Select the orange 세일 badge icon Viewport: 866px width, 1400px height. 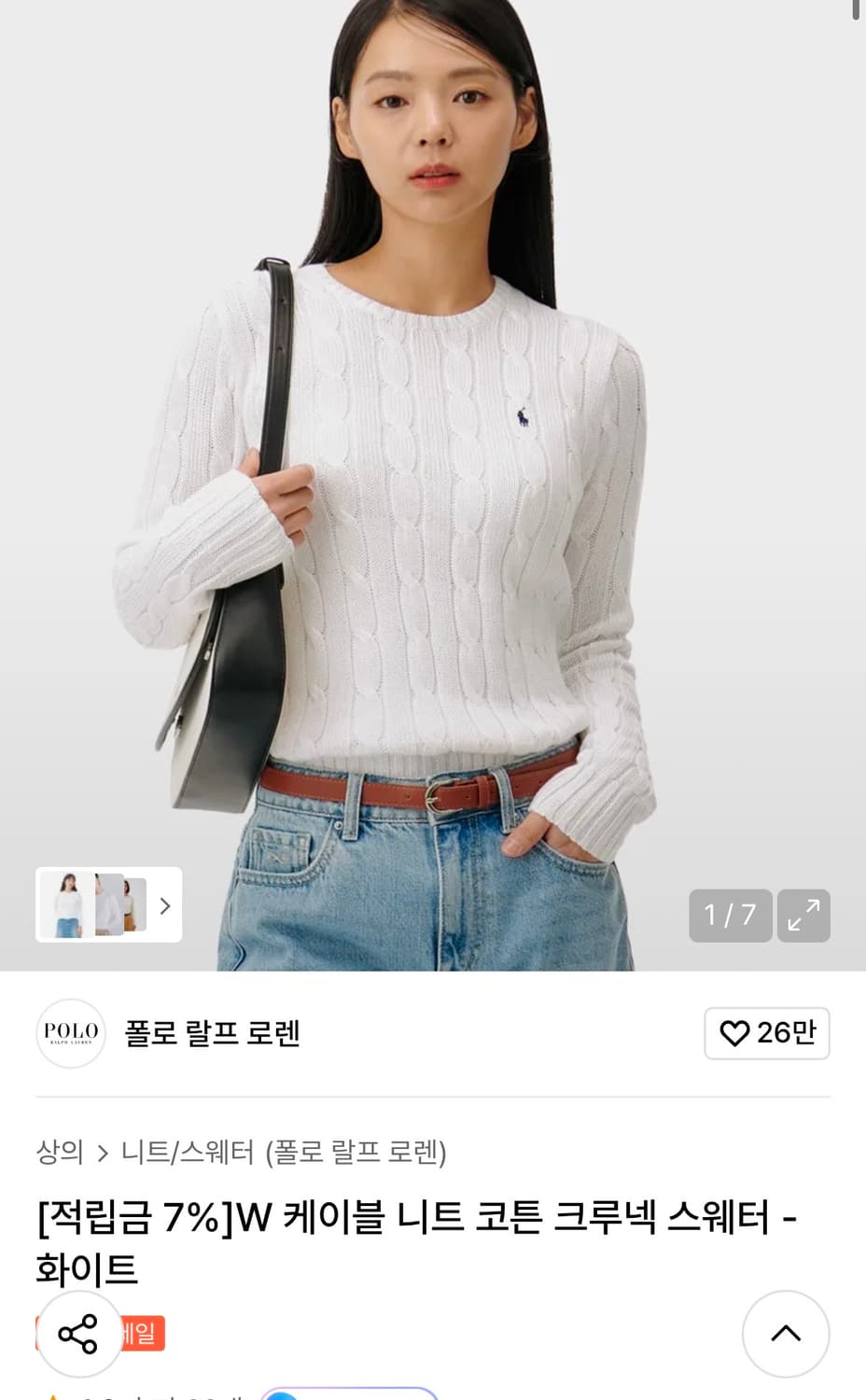point(146,1334)
